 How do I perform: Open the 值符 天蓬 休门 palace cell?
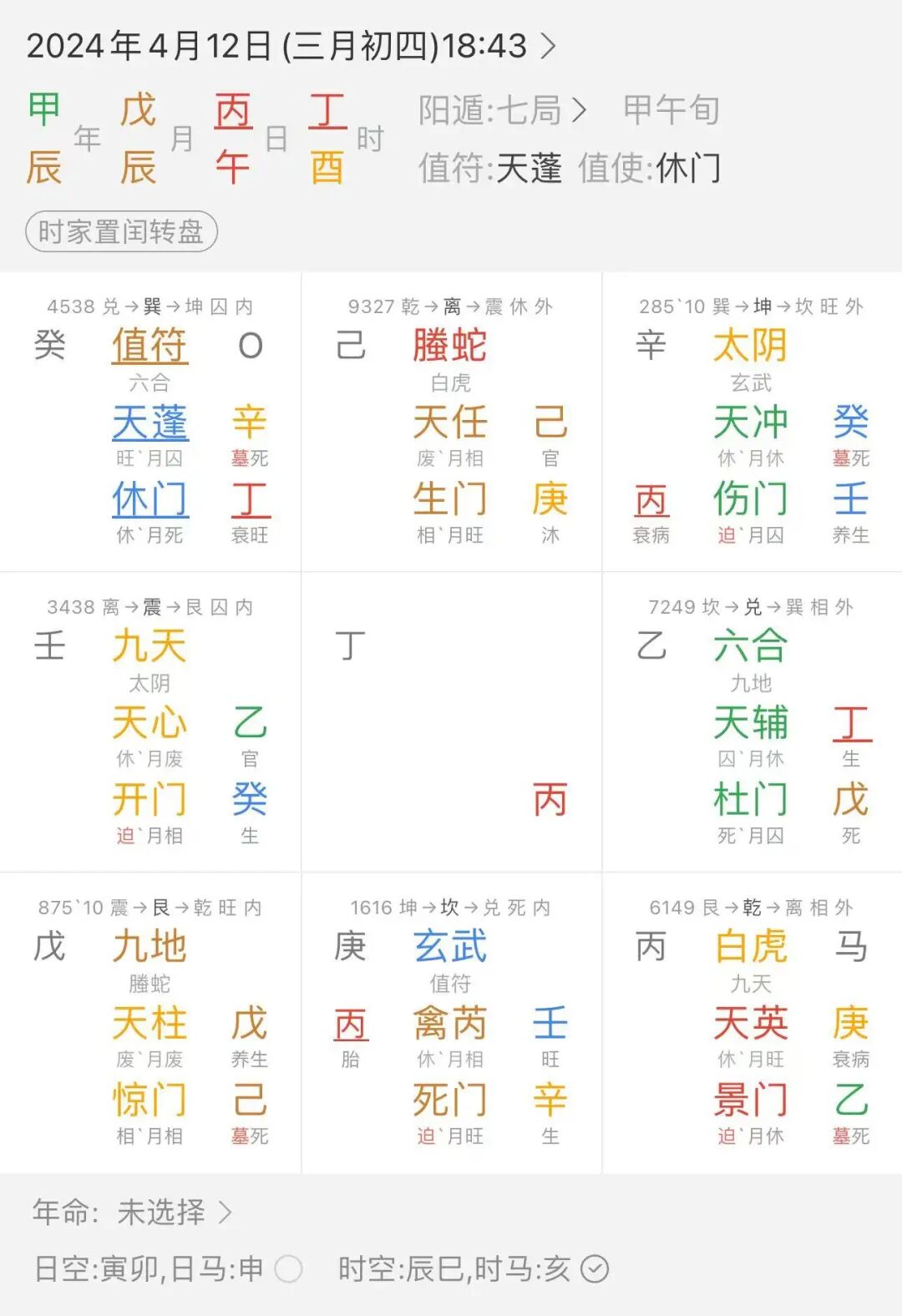pyautogui.click(x=150, y=423)
